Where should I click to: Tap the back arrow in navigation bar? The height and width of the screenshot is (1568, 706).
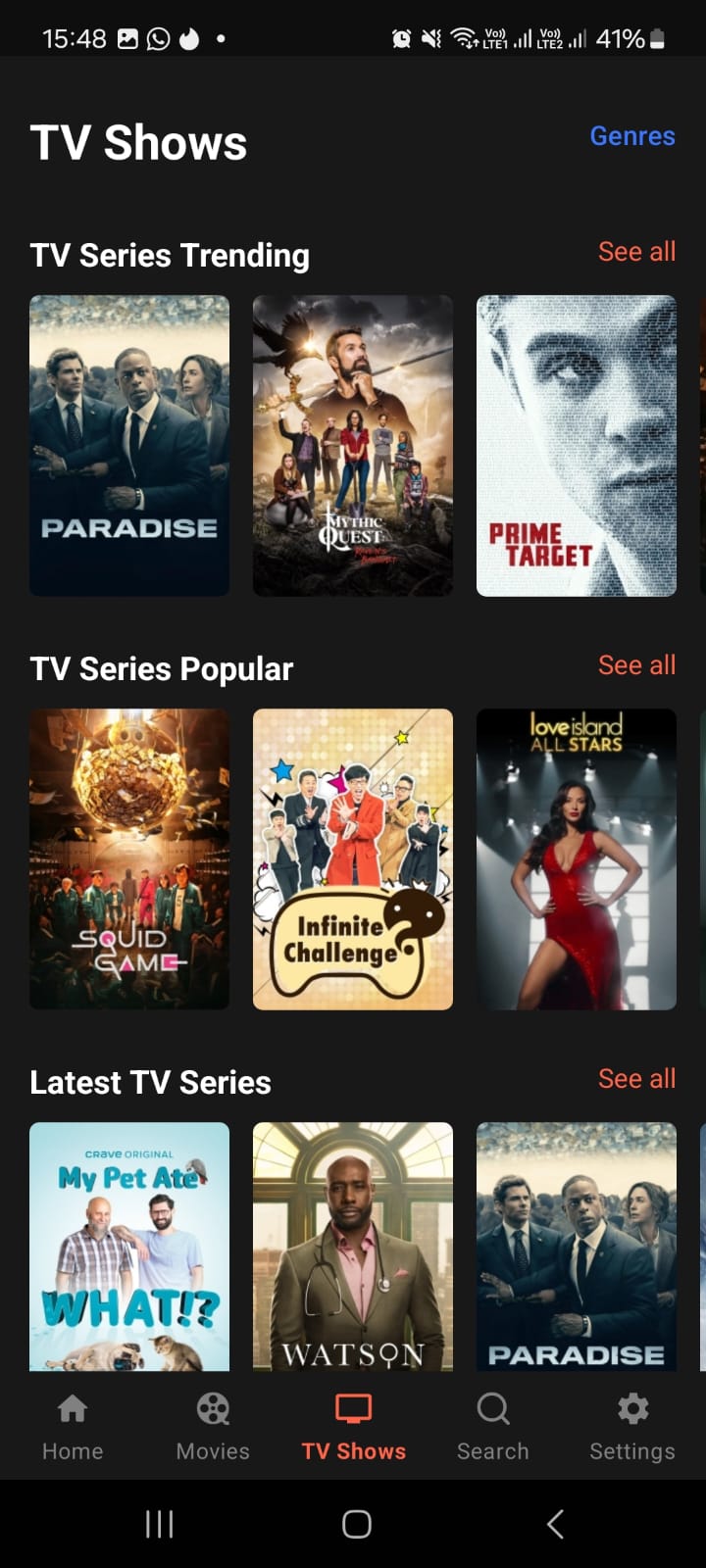(554, 1524)
